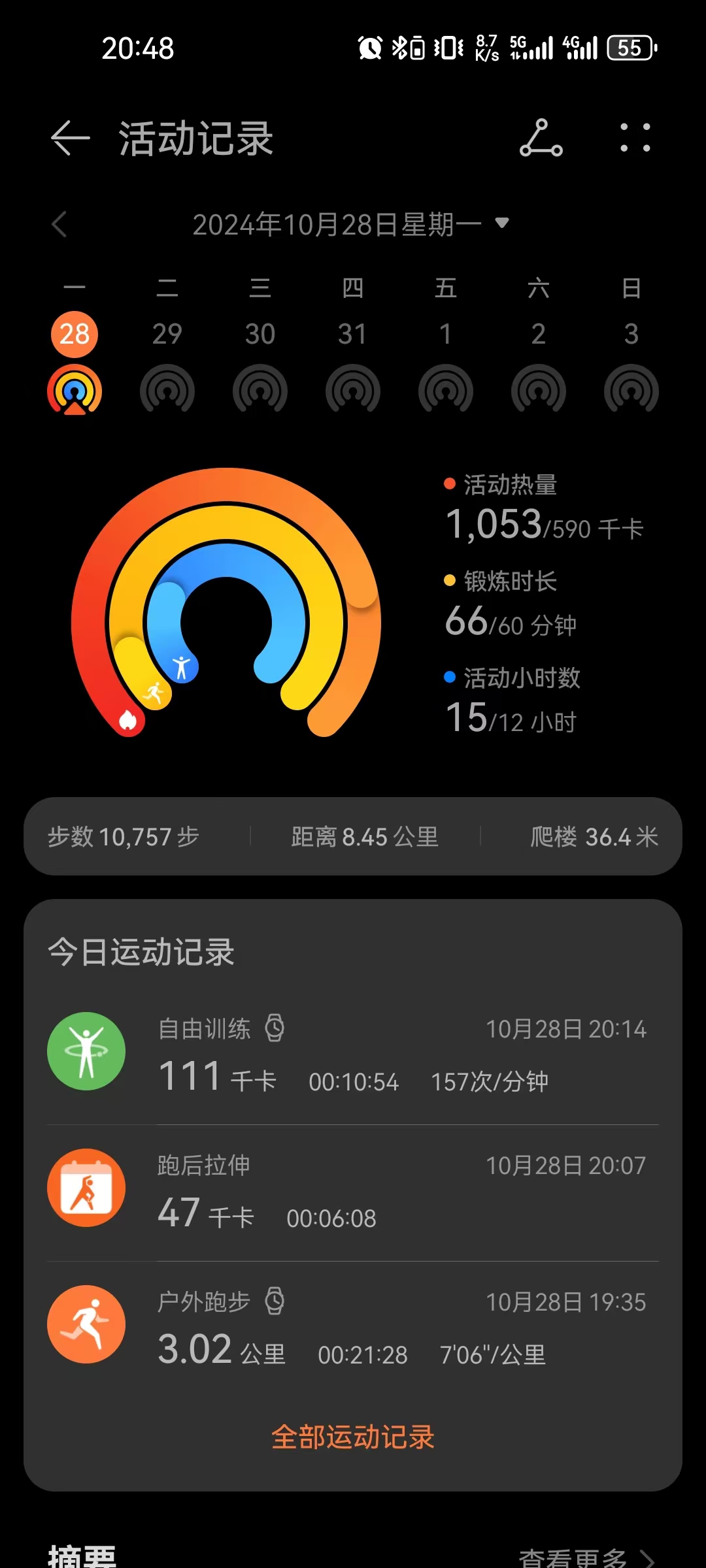Open the more options icon at top right
706x1568 pixels.
pos(635,139)
